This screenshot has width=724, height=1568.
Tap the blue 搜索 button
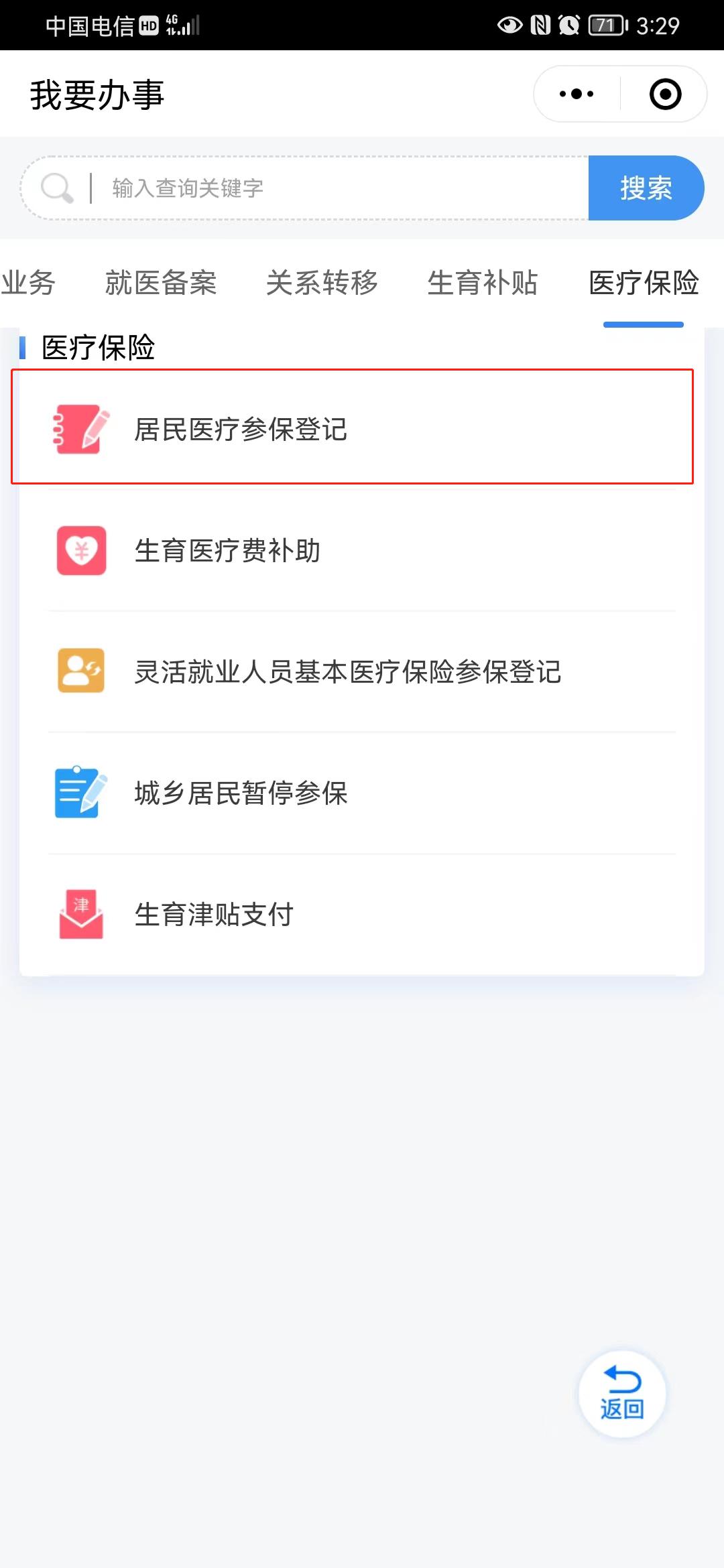point(646,188)
